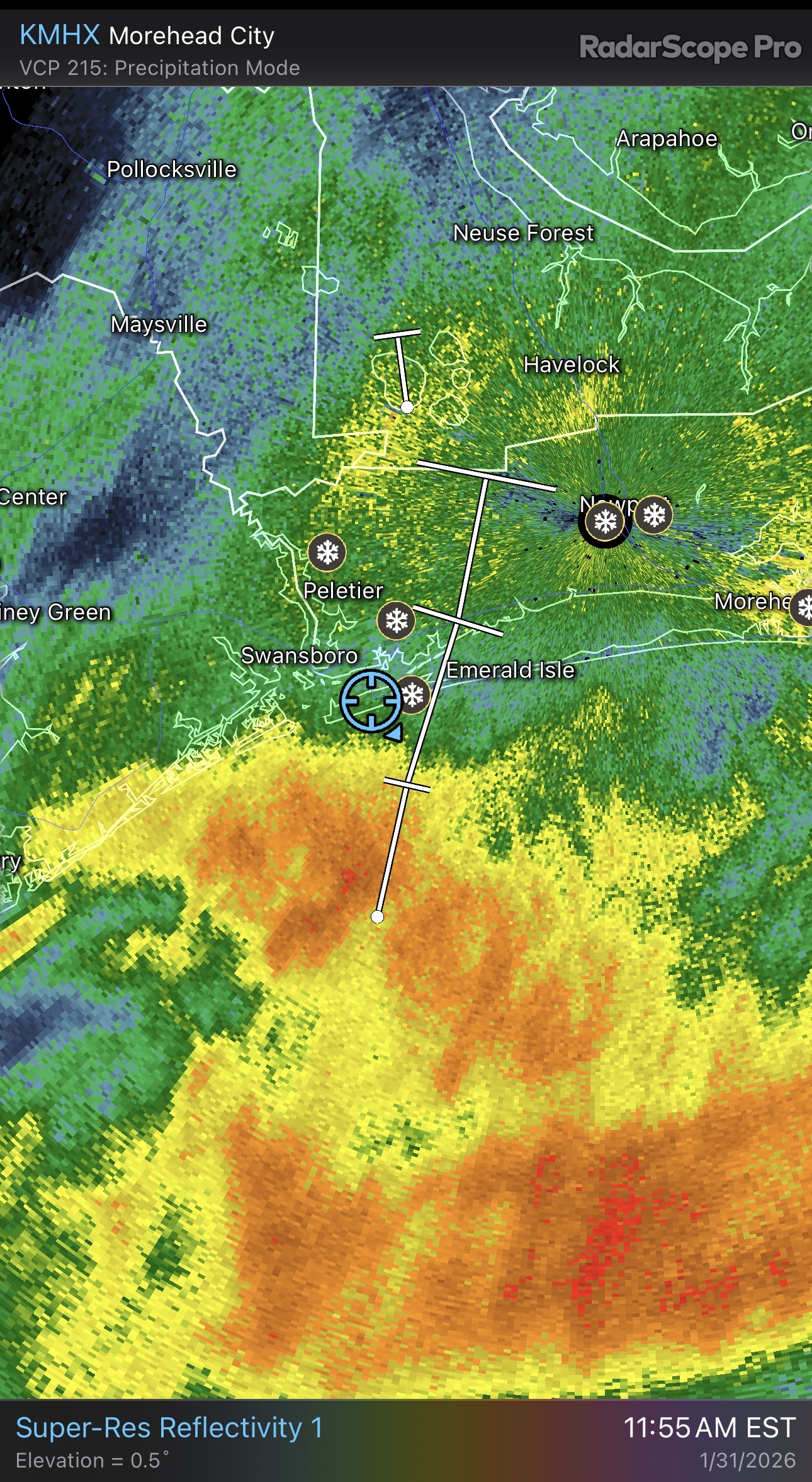This screenshot has width=812, height=1482.
Task: Select the blue crosshair current location marker
Action: pyautogui.click(x=370, y=700)
